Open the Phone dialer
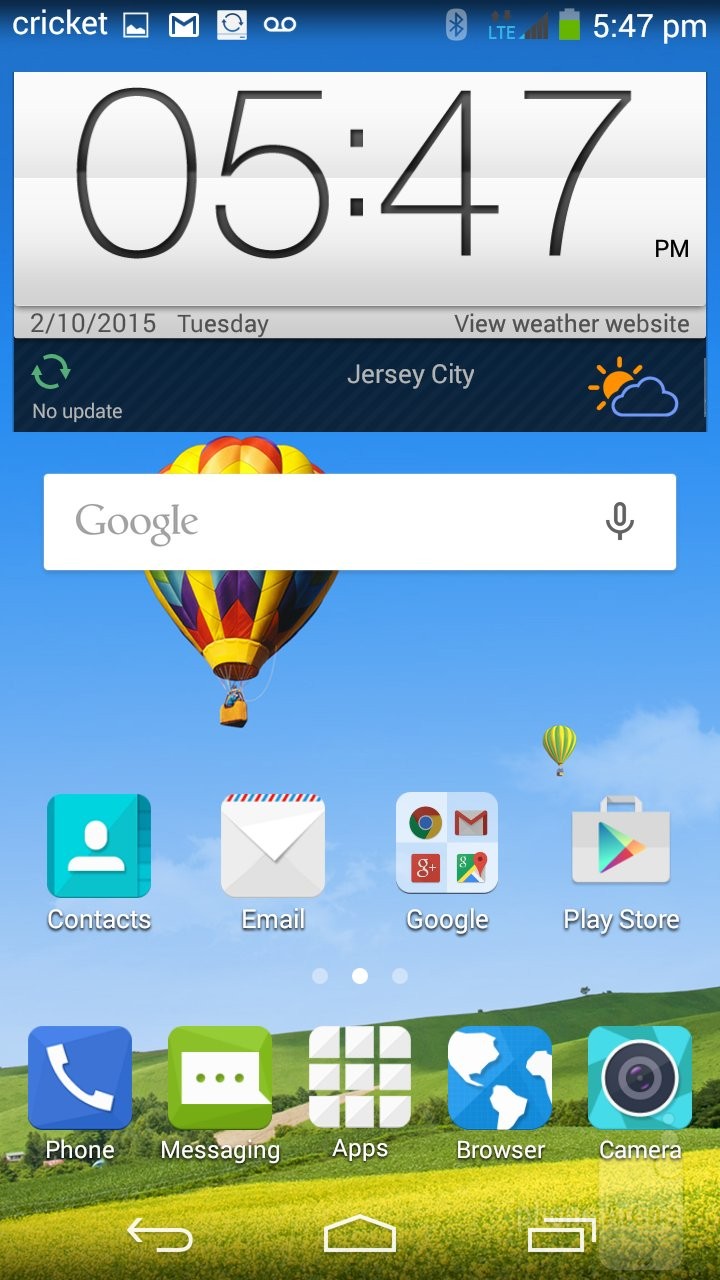 80,1078
